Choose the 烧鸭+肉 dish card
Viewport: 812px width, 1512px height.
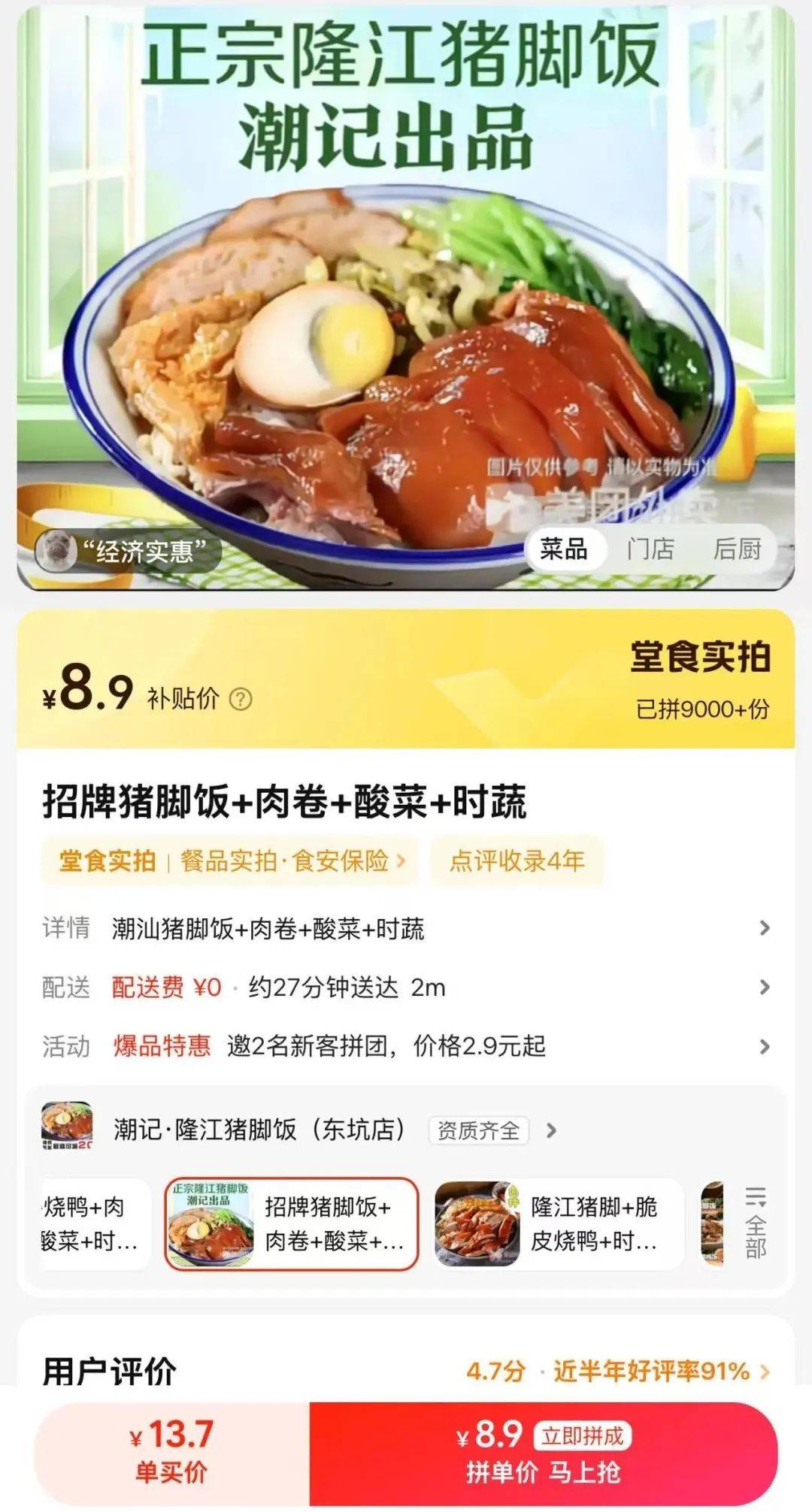[92, 1224]
